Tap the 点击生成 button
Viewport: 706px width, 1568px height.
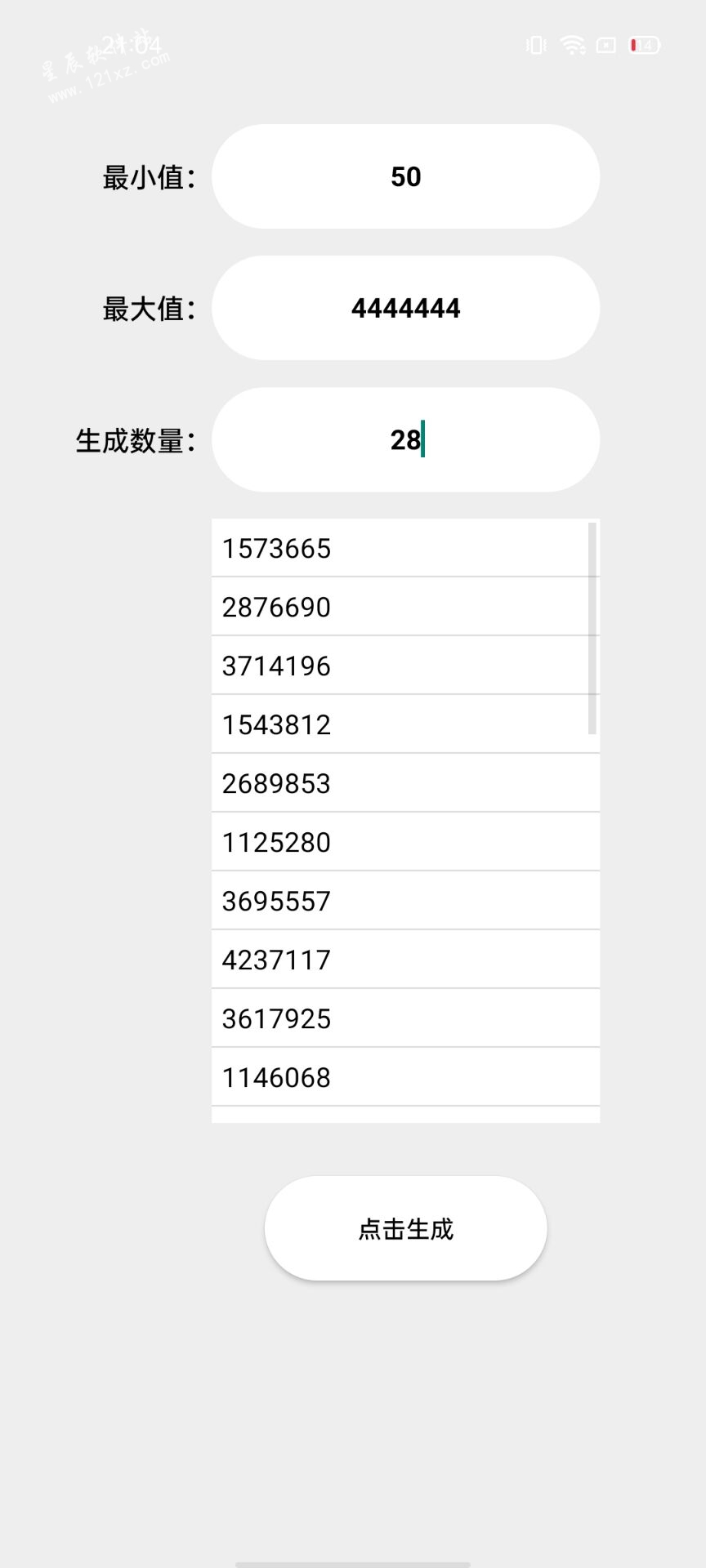click(x=405, y=1228)
